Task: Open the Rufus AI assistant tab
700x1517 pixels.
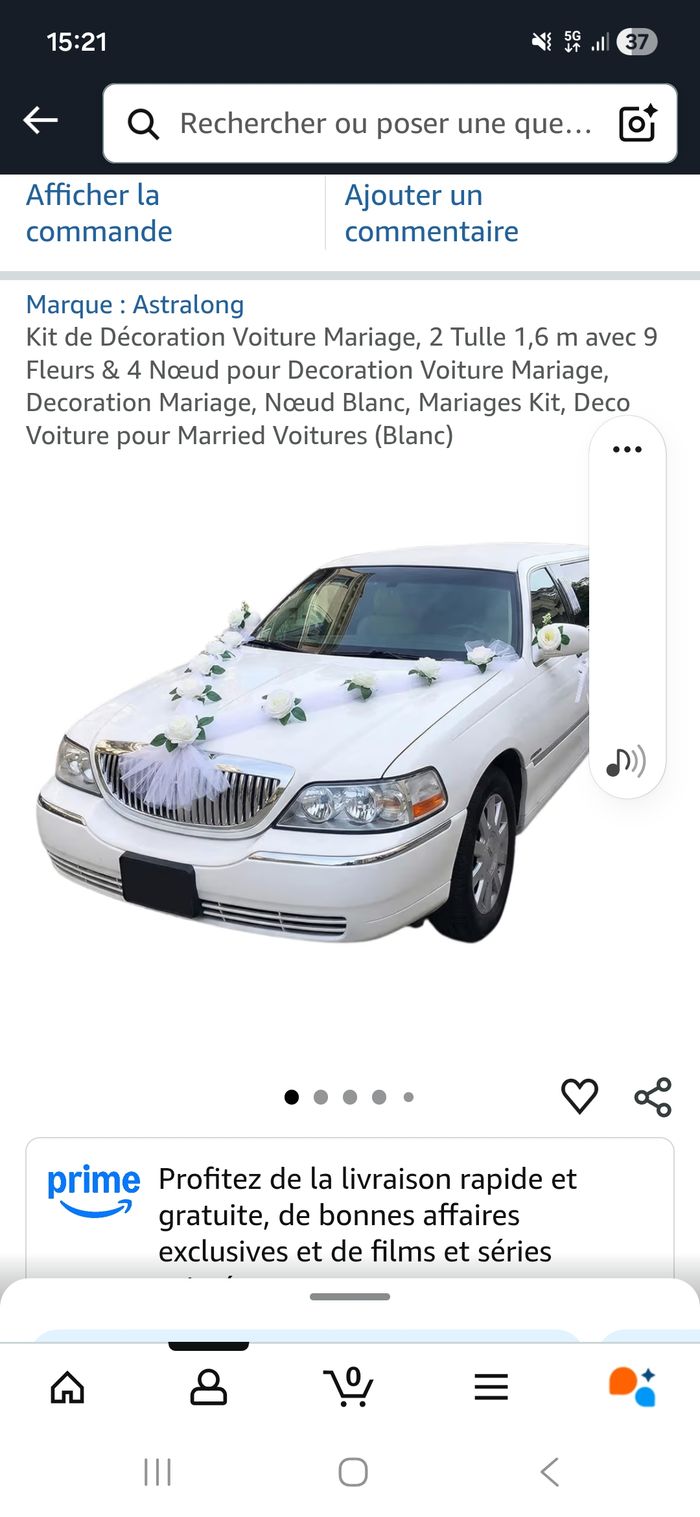Action: [x=632, y=1387]
